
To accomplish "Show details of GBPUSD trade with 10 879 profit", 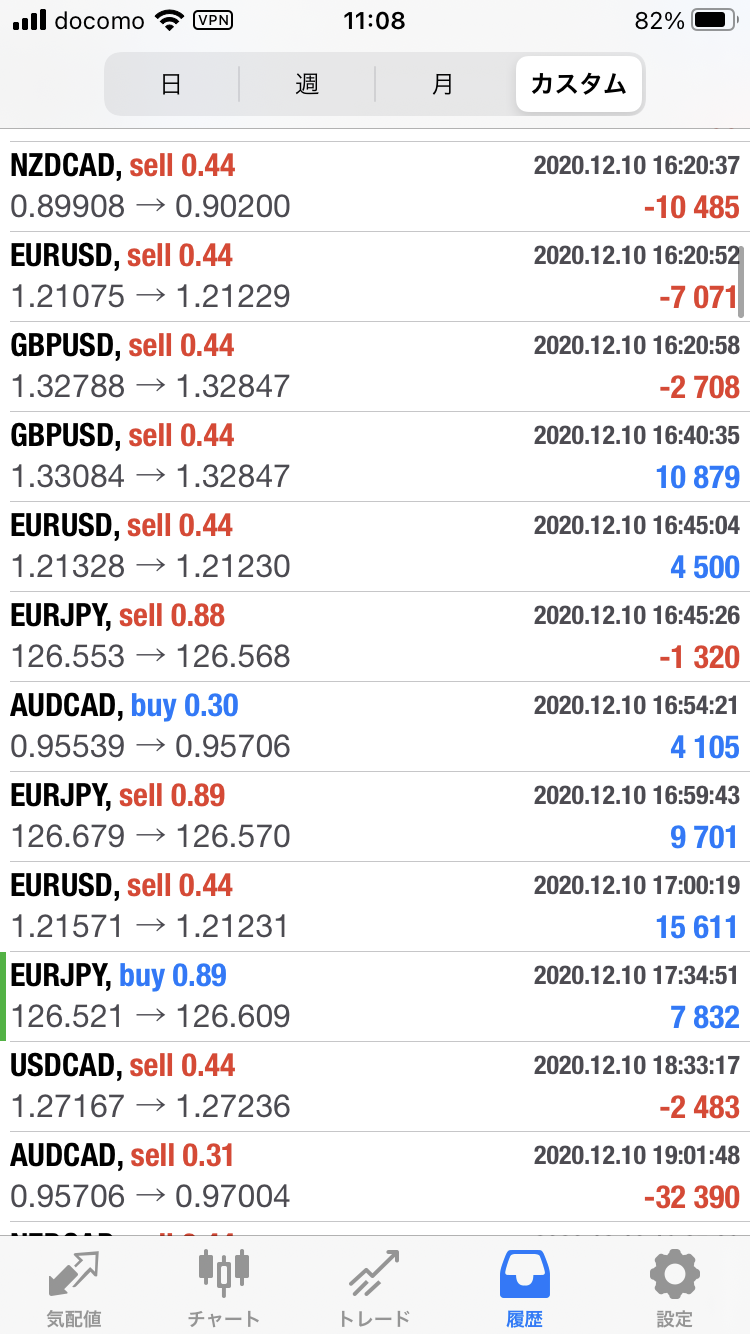I will 375,457.
